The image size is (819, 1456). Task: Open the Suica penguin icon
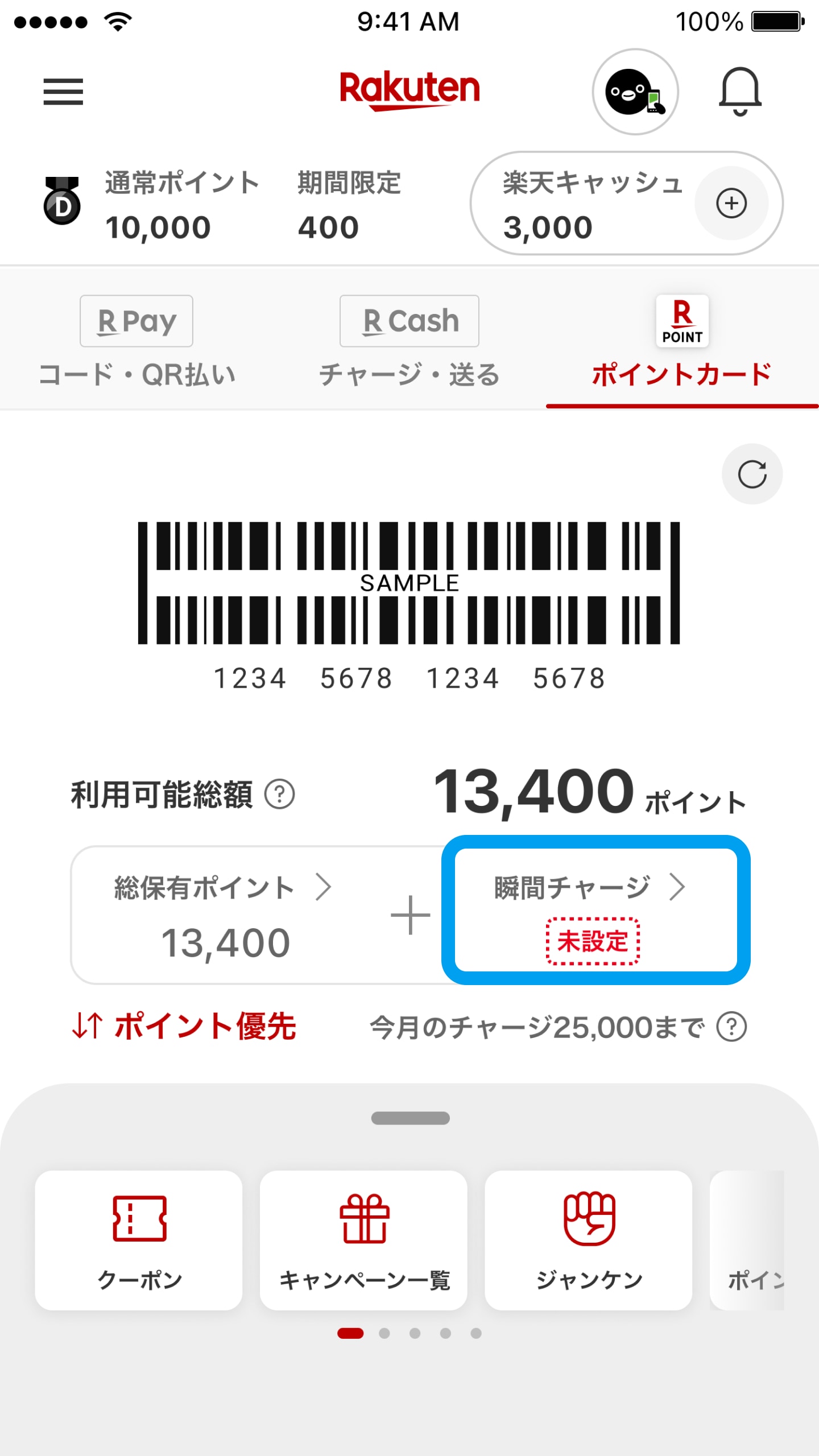(x=635, y=92)
